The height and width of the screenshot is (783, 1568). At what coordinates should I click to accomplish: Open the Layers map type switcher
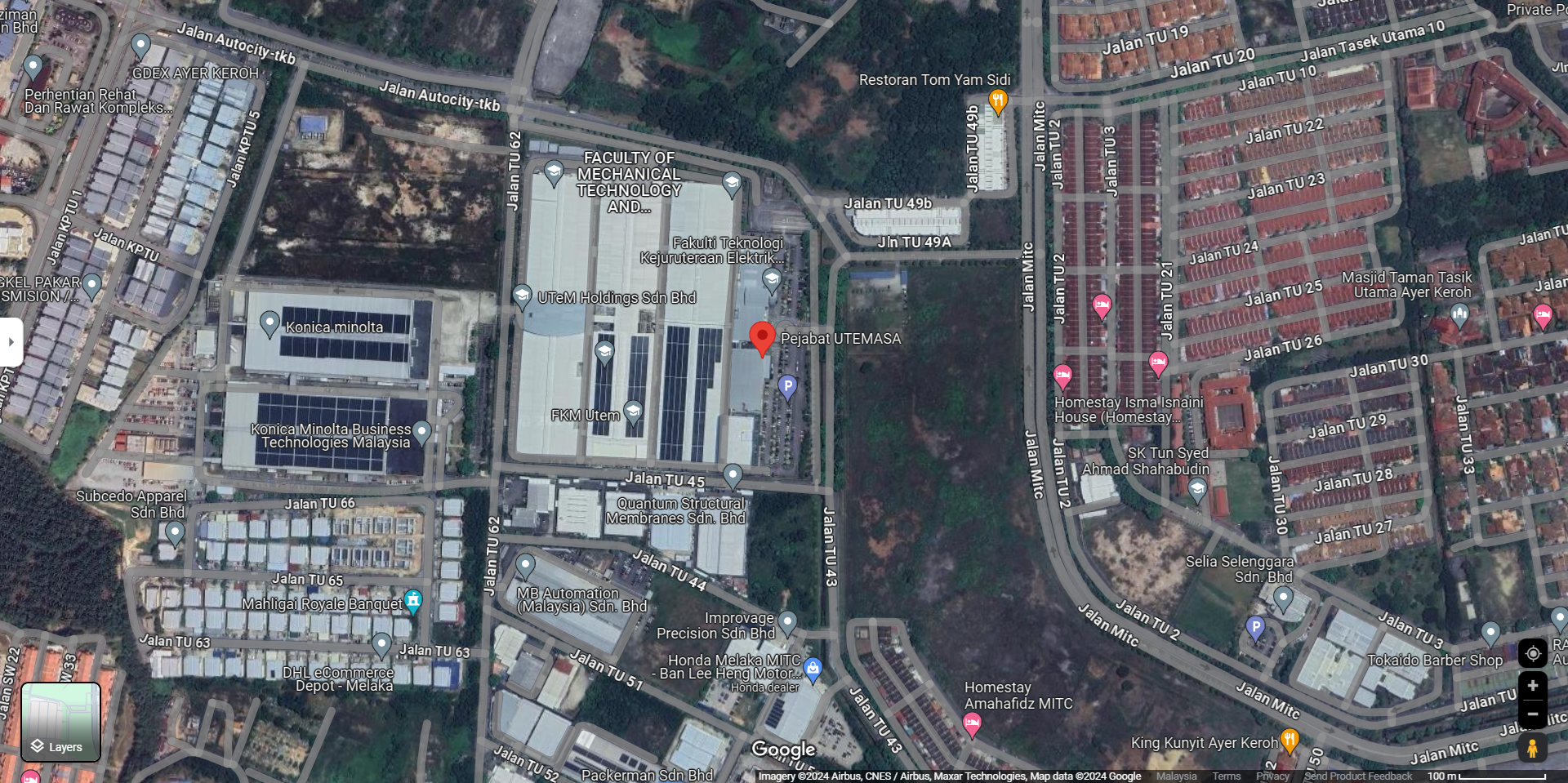coord(60,722)
